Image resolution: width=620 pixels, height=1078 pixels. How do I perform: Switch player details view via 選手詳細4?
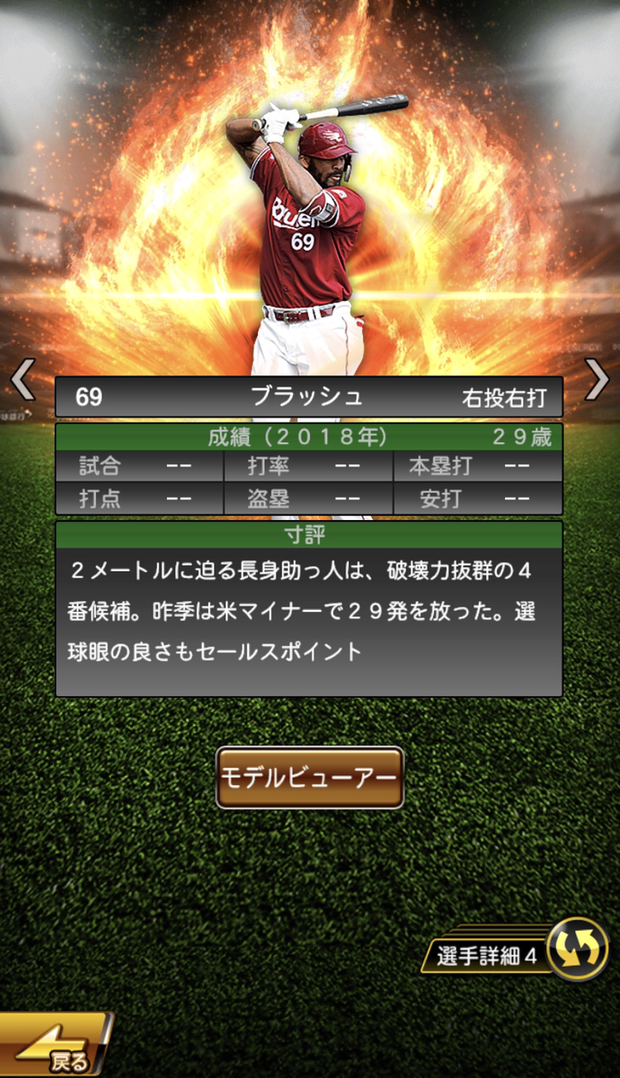pyautogui.click(x=519, y=953)
